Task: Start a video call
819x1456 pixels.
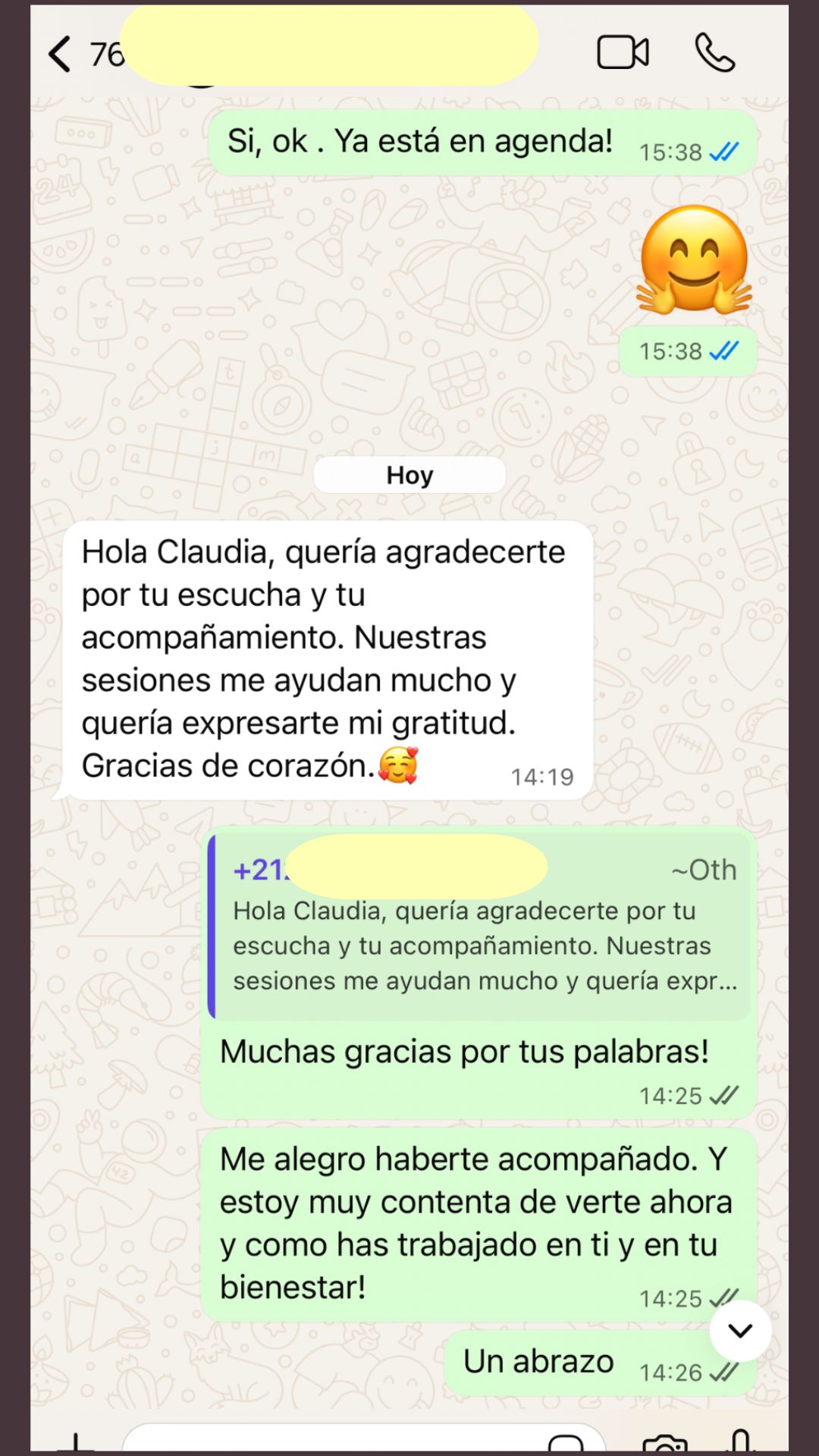Action: click(623, 52)
